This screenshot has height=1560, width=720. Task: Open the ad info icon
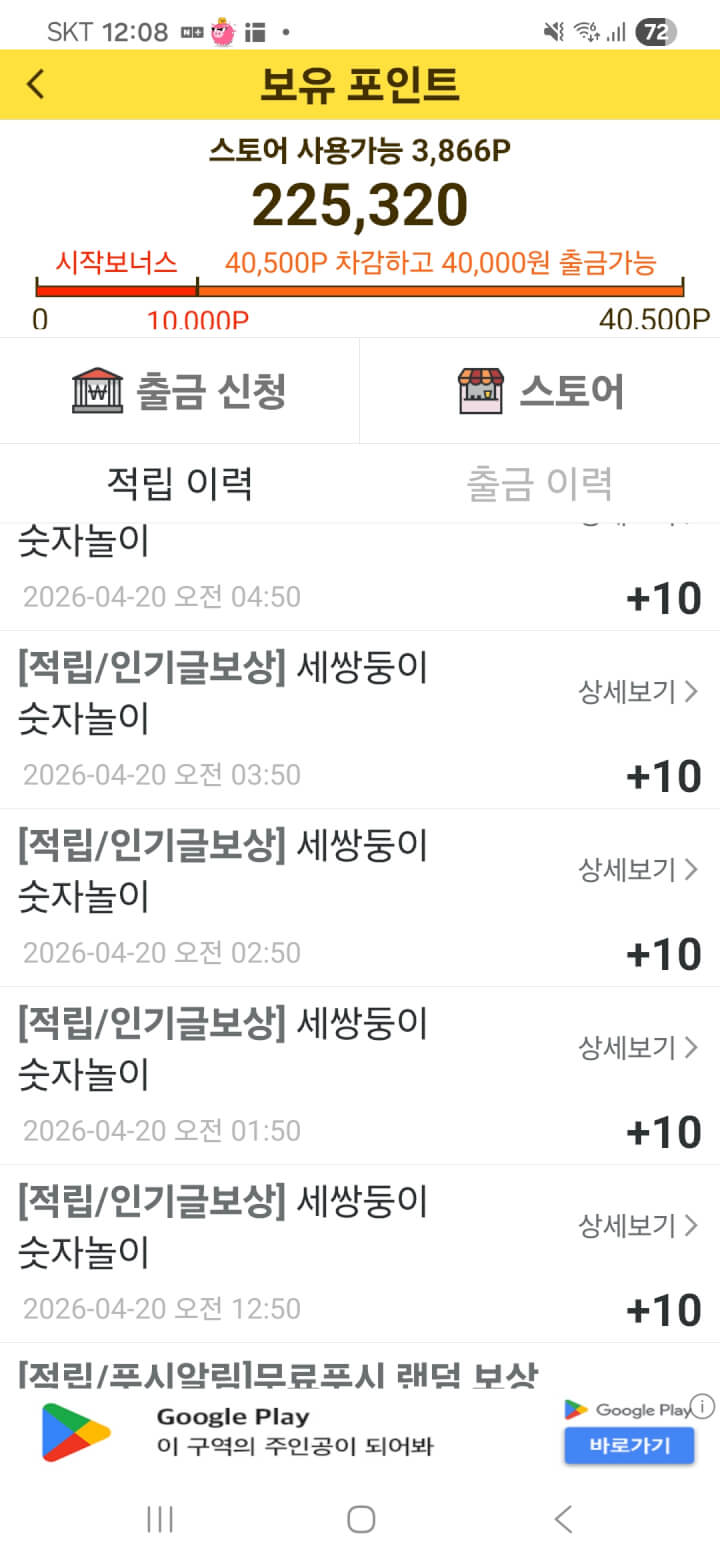(x=703, y=1406)
